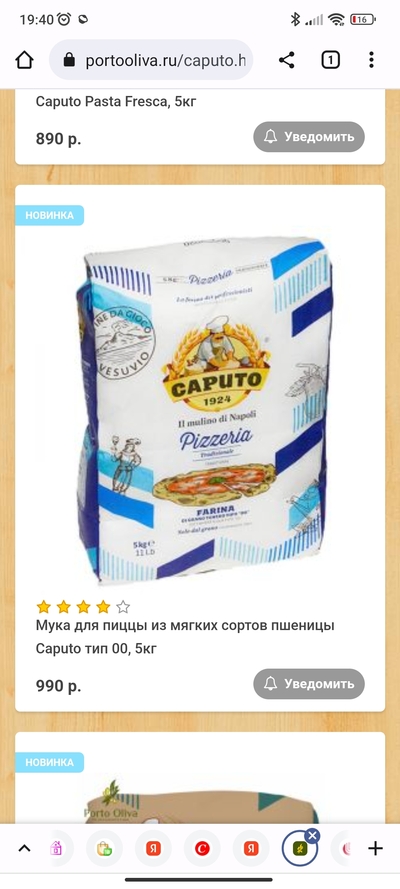Image resolution: width=400 pixels, height=889 pixels.
Task: Switch to the red C icon tab
Action: 202,849
